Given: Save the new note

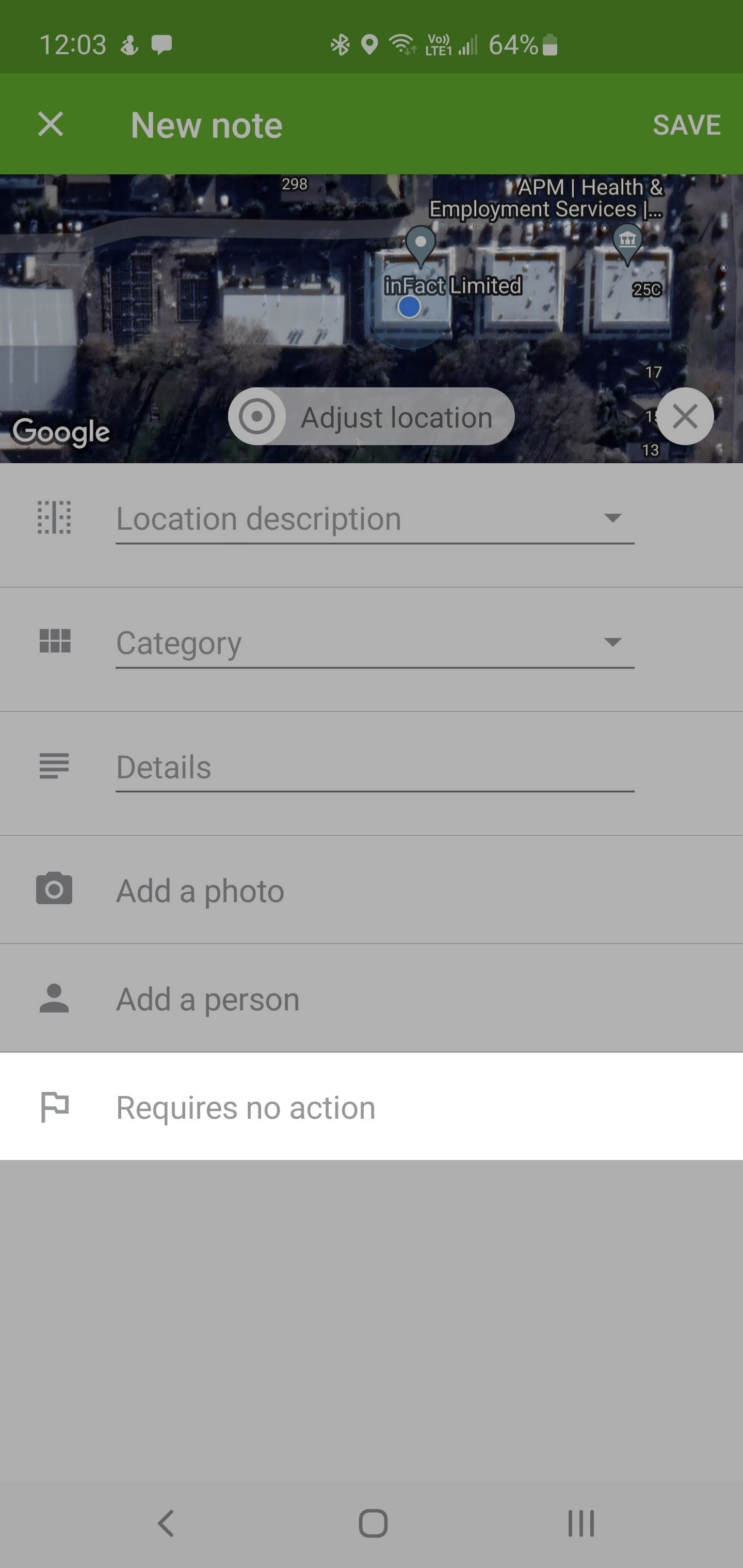Looking at the screenshot, I should [686, 125].
